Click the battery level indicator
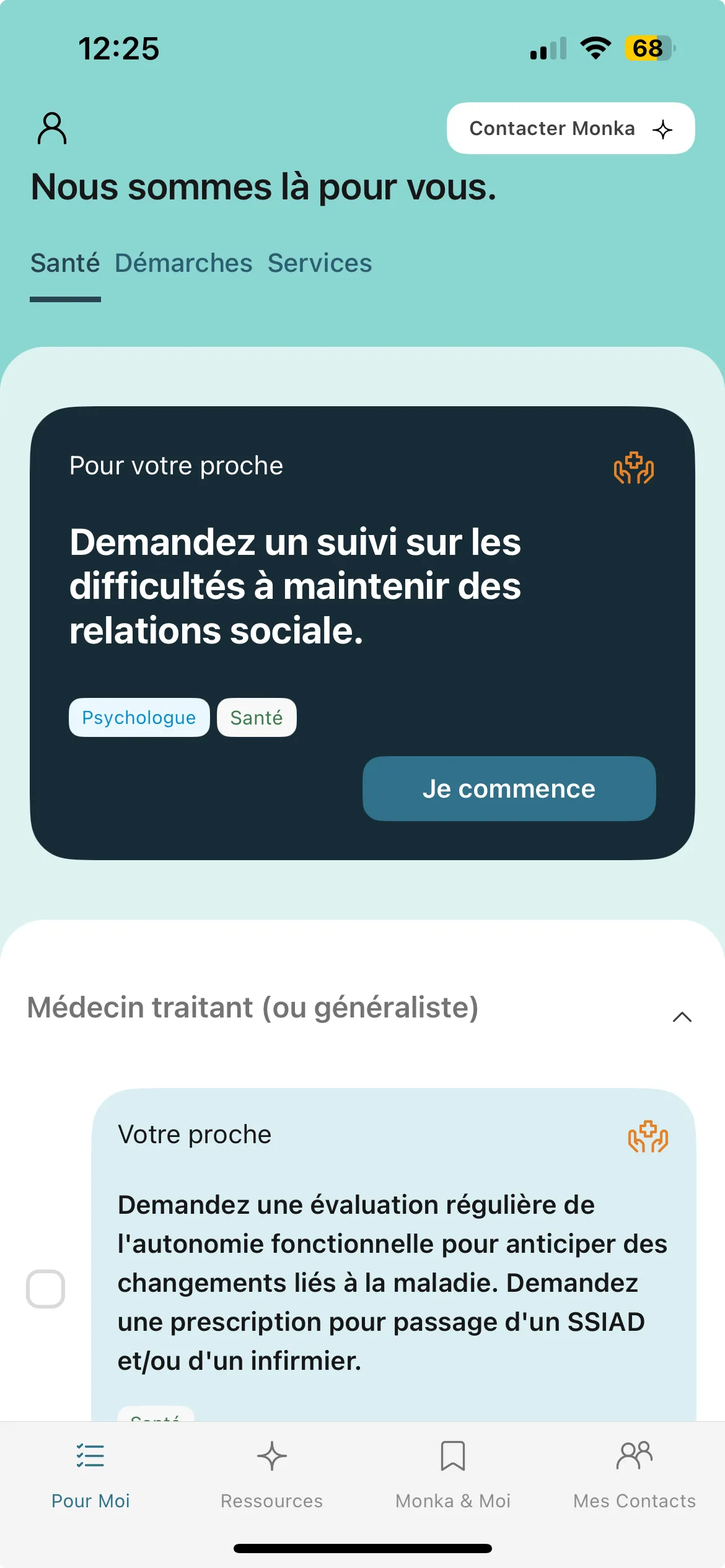Screen dimensions: 725x1568 648,48
